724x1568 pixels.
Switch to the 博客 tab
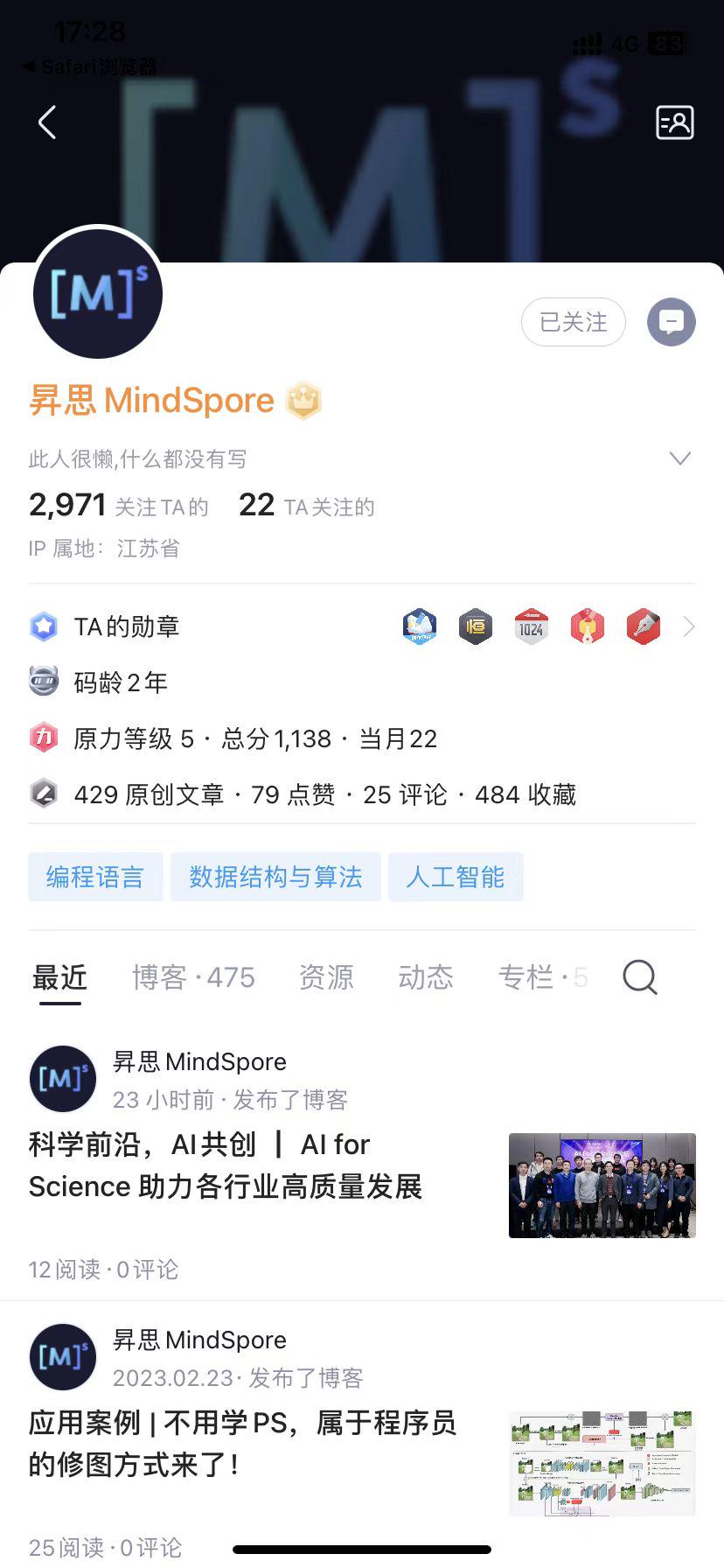(193, 977)
